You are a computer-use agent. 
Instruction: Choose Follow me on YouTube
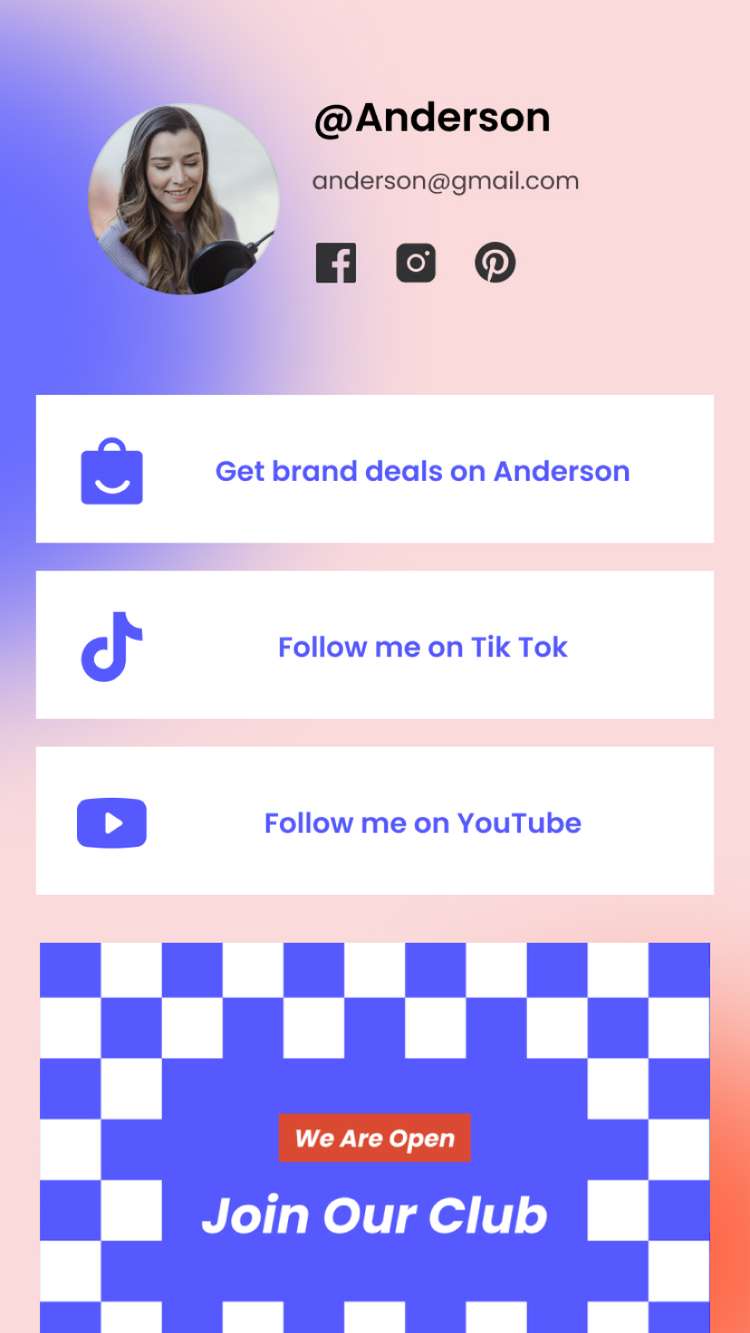(375, 821)
